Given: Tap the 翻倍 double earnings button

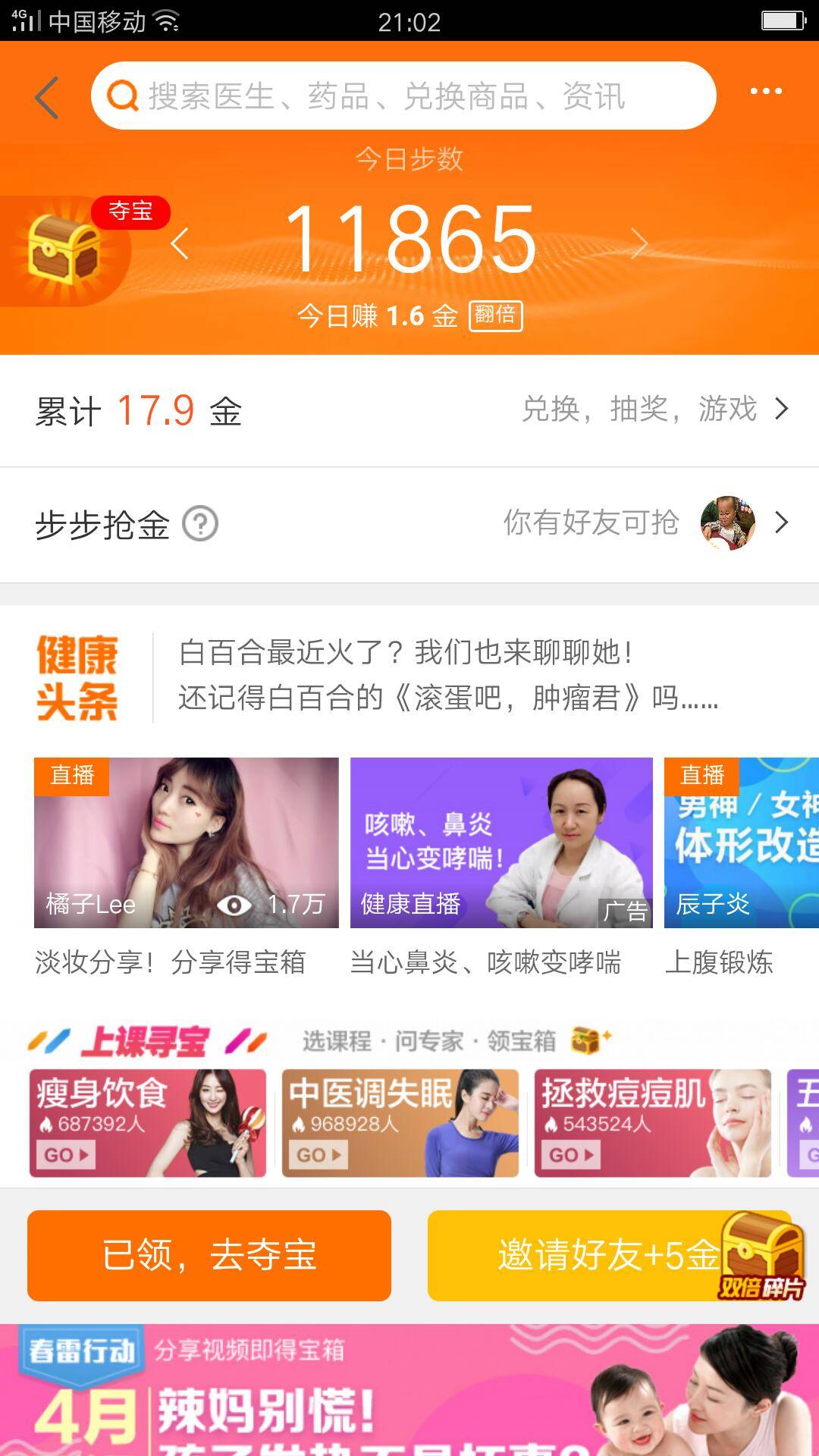Looking at the screenshot, I should (x=496, y=315).
